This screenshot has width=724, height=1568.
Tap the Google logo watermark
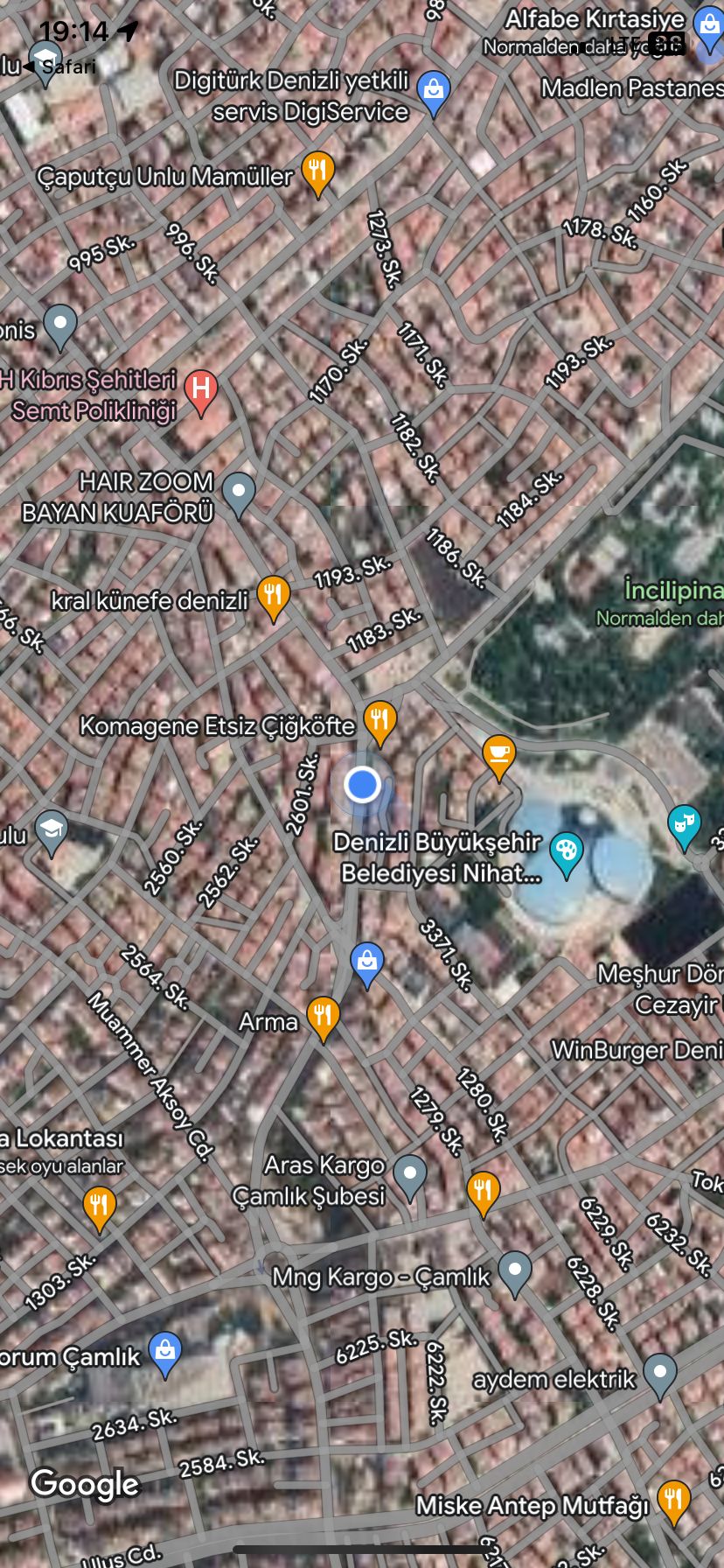pyautogui.click(x=82, y=1483)
